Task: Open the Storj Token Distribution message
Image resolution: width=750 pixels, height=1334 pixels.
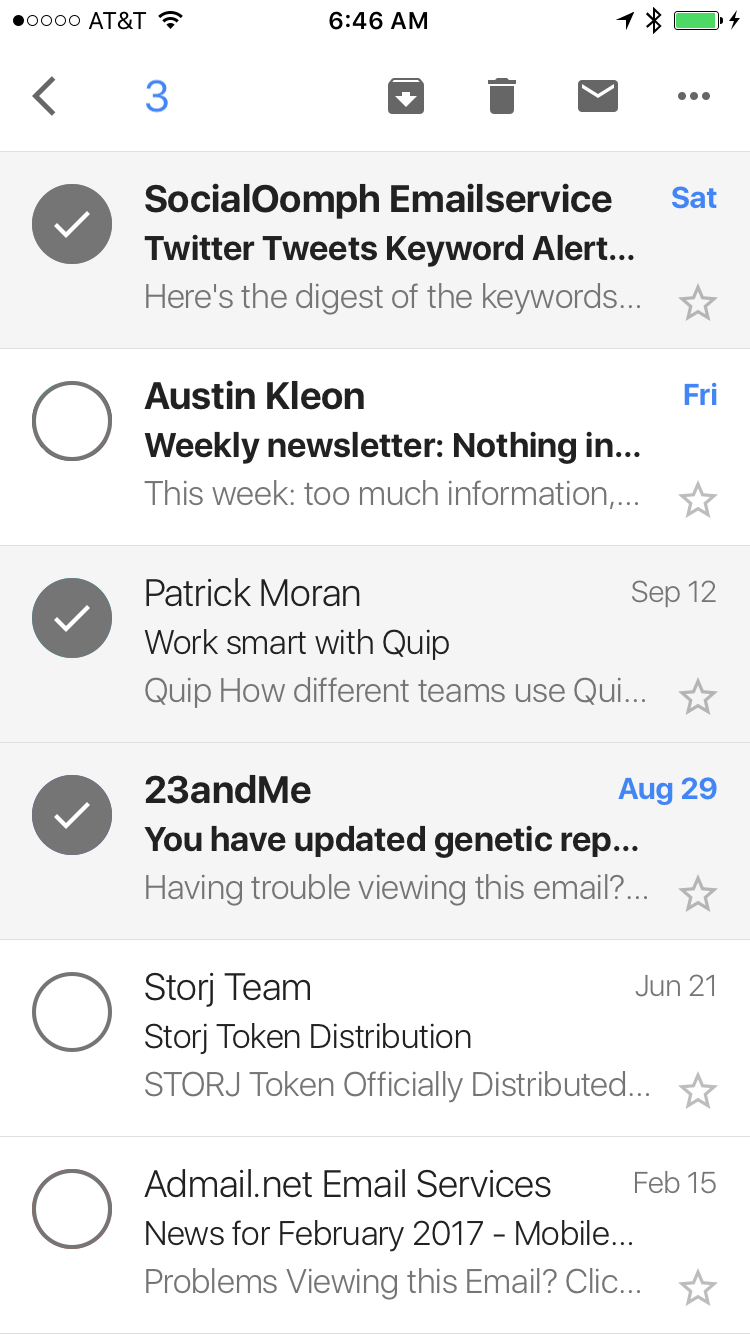Action: 375,1038
